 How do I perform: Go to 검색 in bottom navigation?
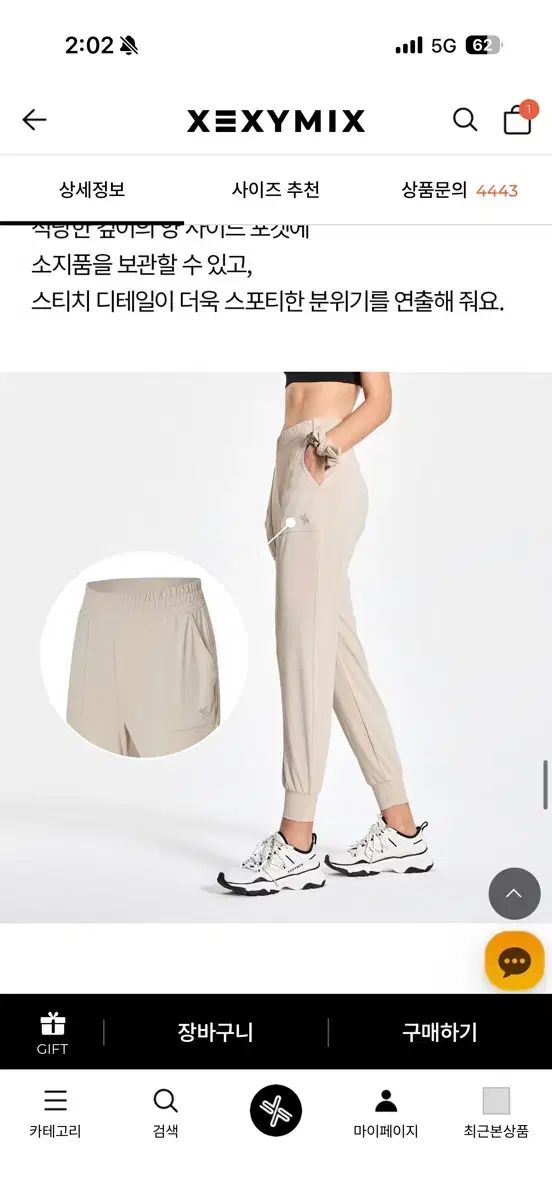tap(165, 1114)
